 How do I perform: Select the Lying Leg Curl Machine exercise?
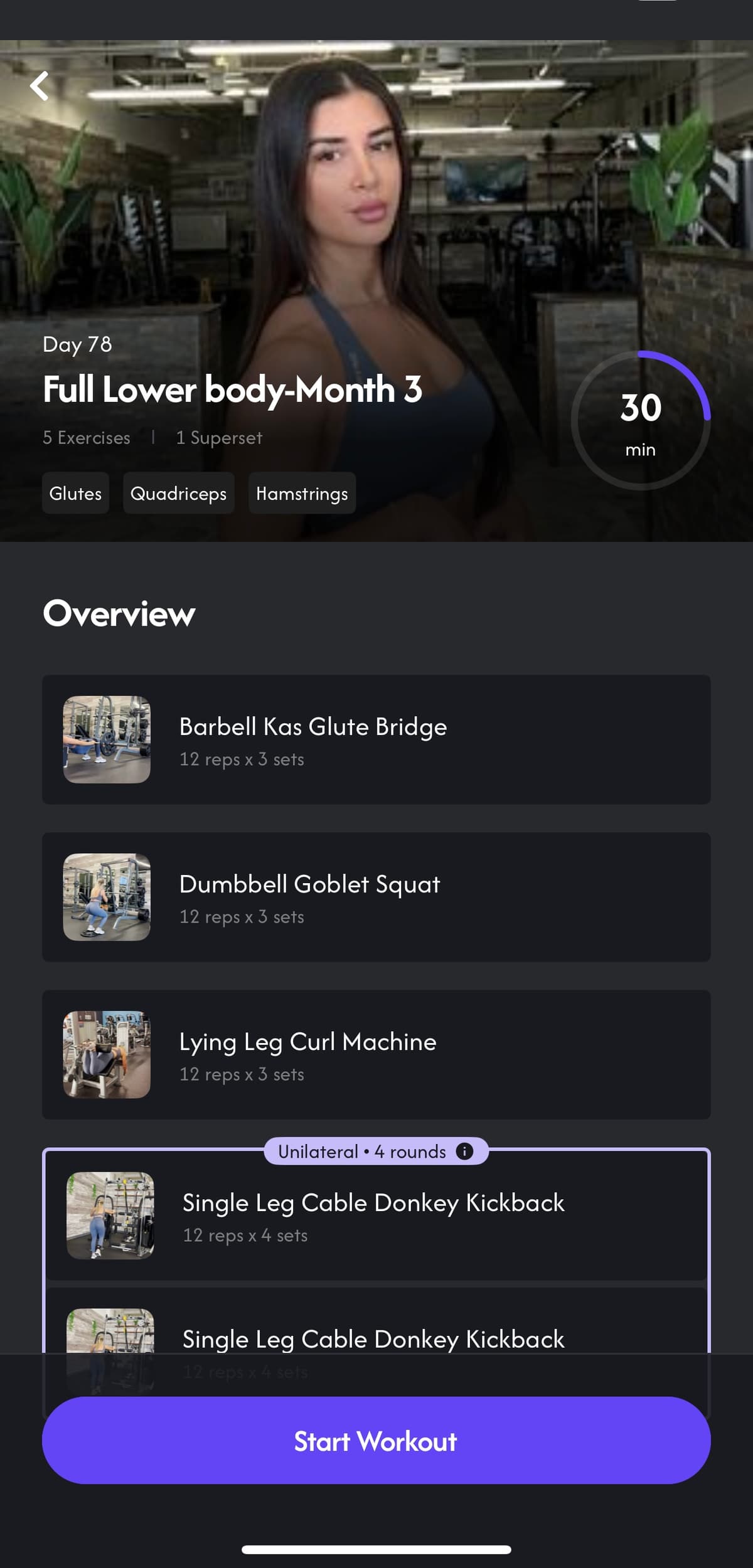(x=376, y=1054)
